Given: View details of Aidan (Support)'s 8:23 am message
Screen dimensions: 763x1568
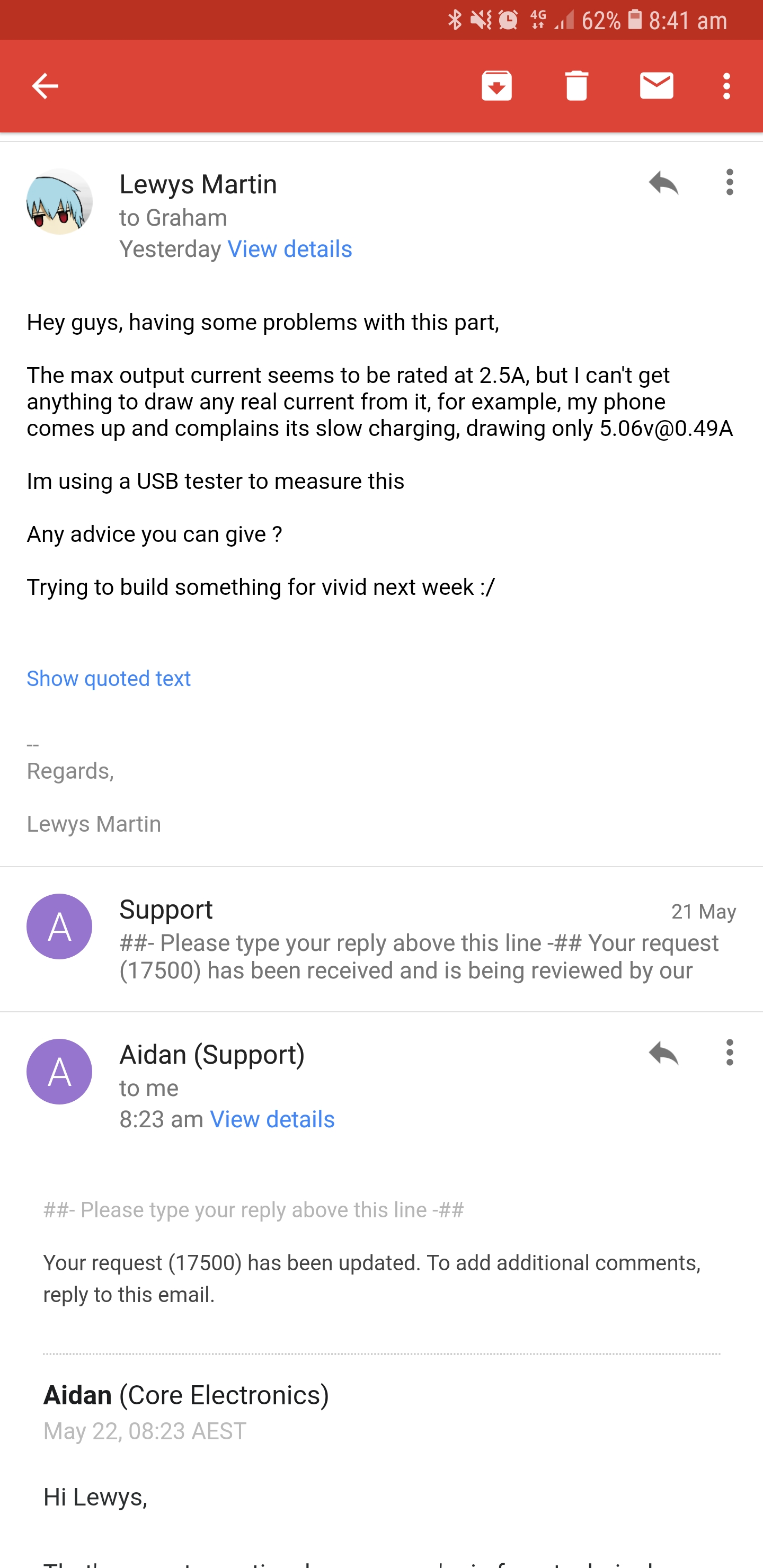Looking at the screenshot, I should [272, 1119].
